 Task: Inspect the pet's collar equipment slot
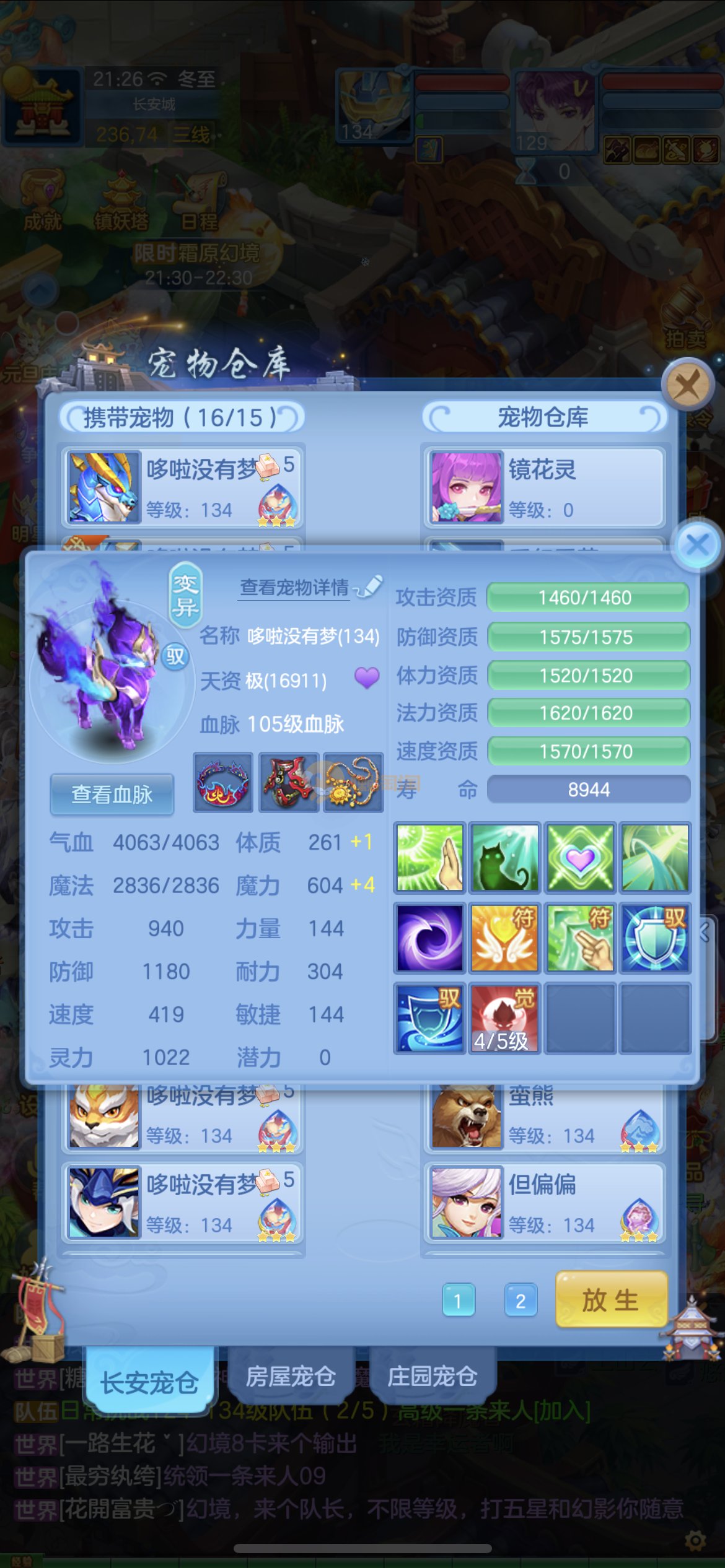point(223,782)
